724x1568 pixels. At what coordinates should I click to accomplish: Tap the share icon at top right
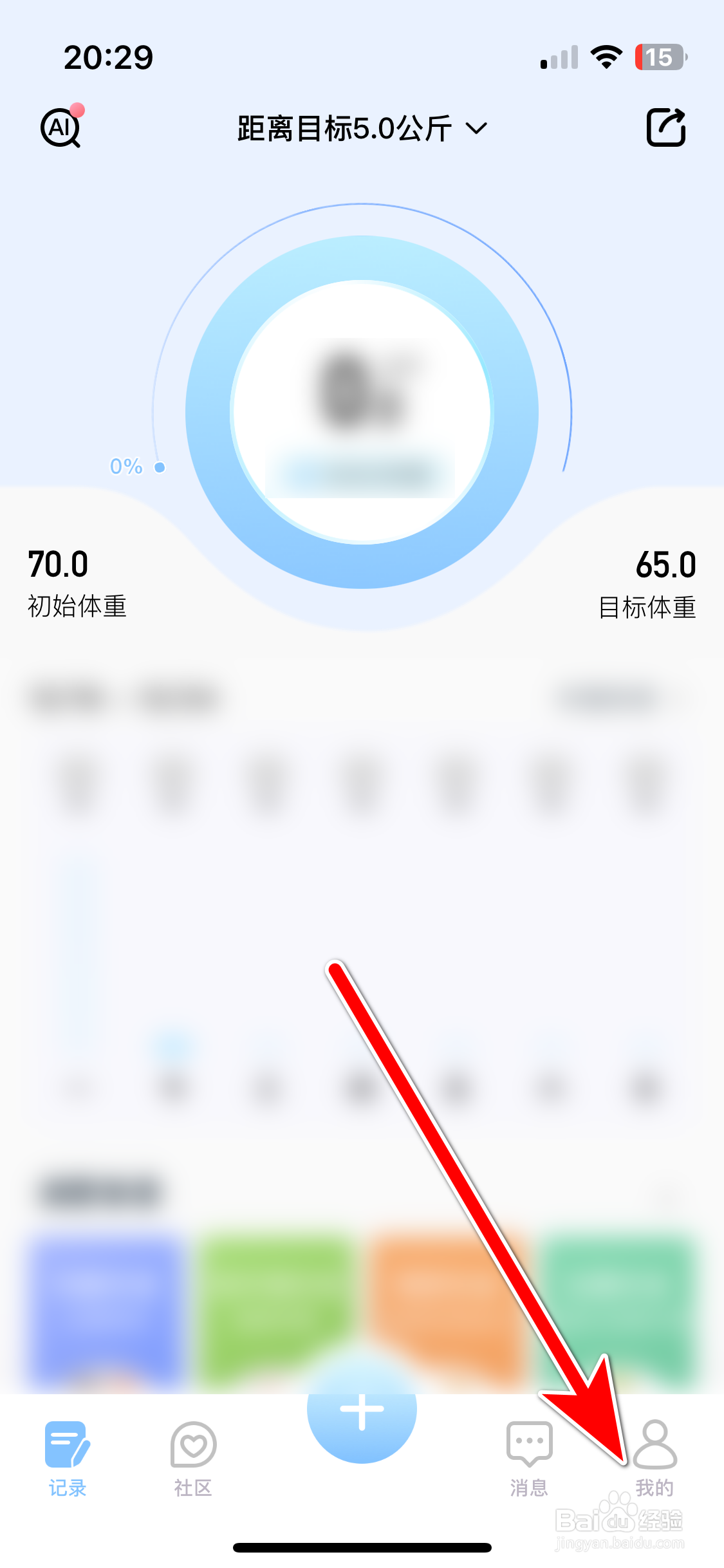(667, 127)
